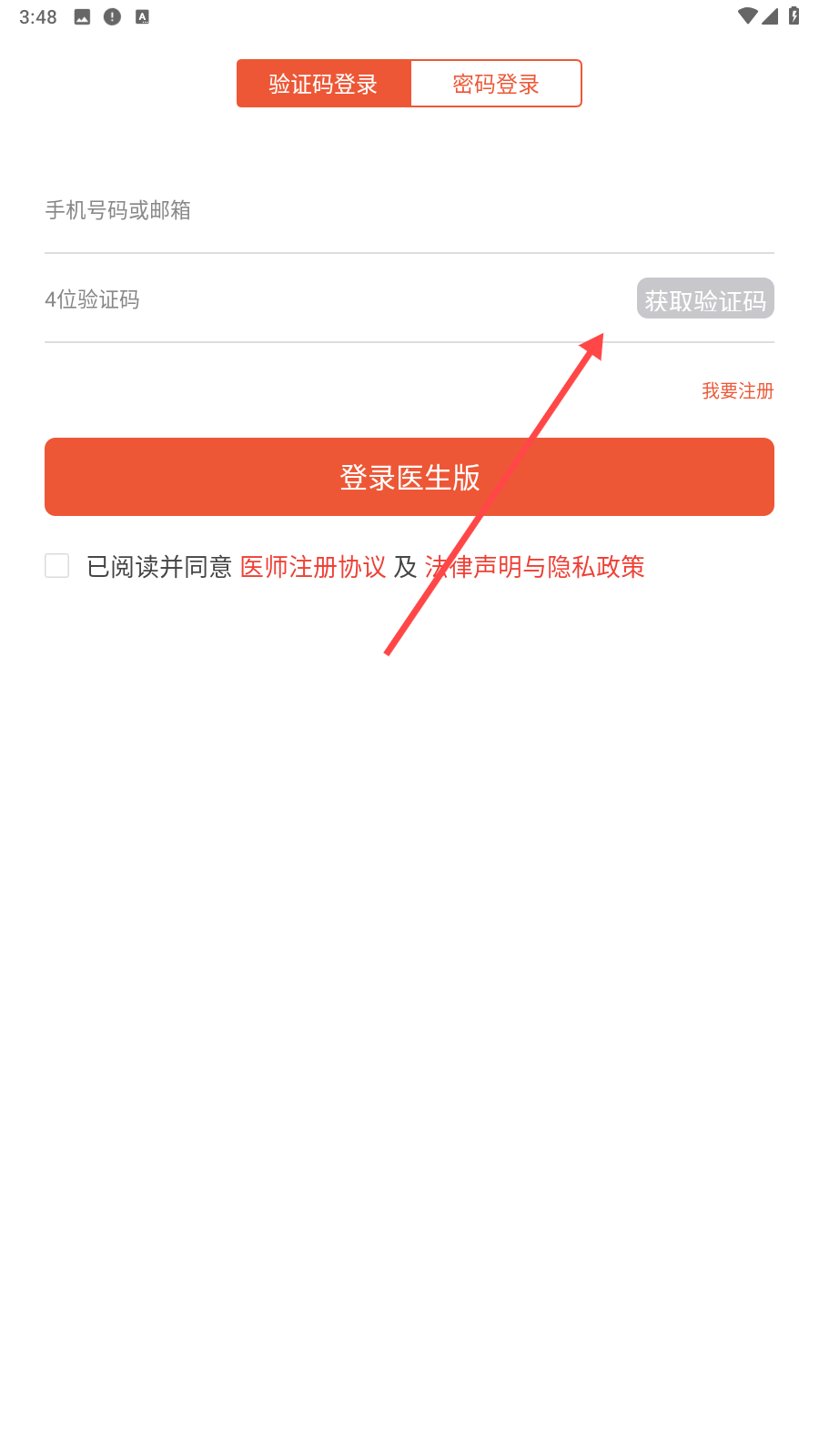Request code with 获取验证码 button
This screenshot has height=1456, width=819.
(705, 298)
